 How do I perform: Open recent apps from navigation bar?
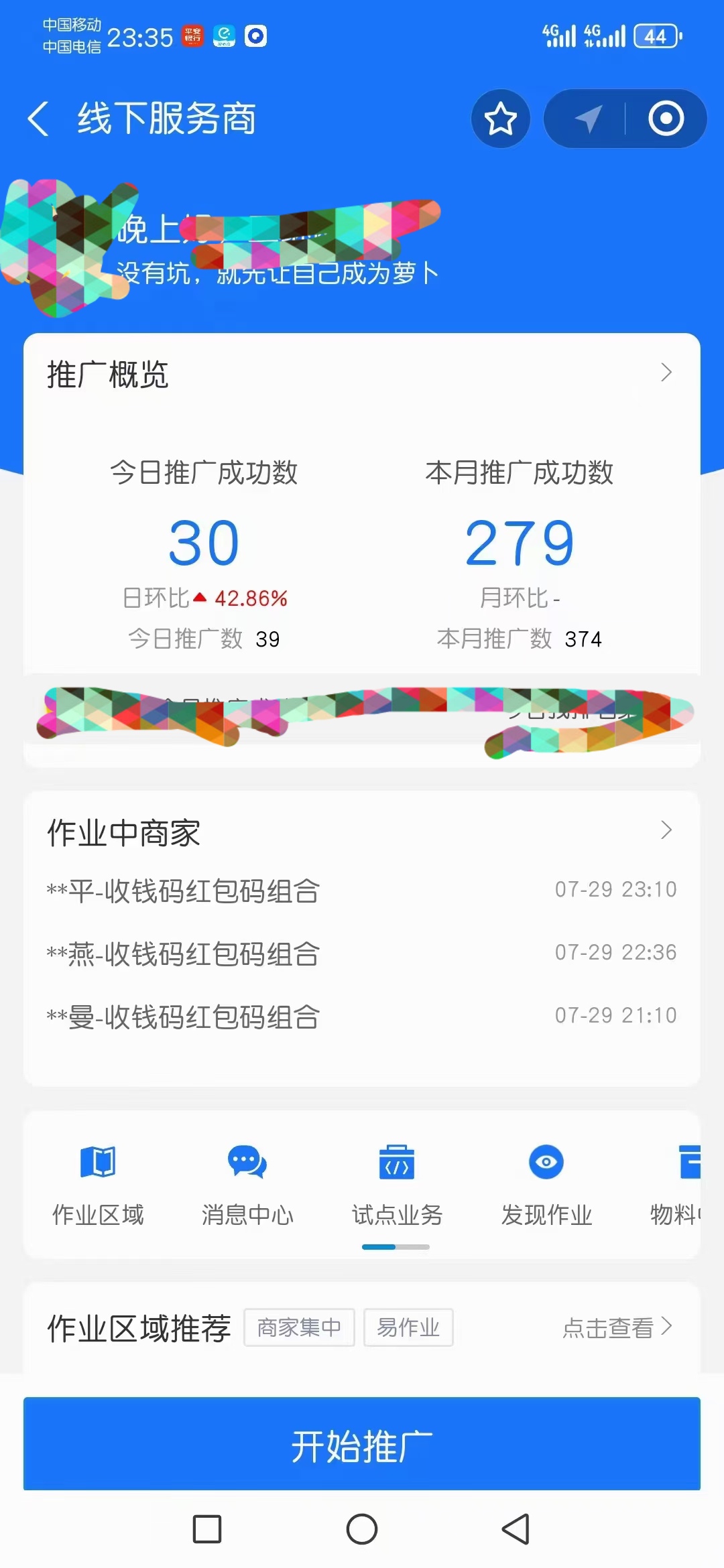pos(207,1529)
